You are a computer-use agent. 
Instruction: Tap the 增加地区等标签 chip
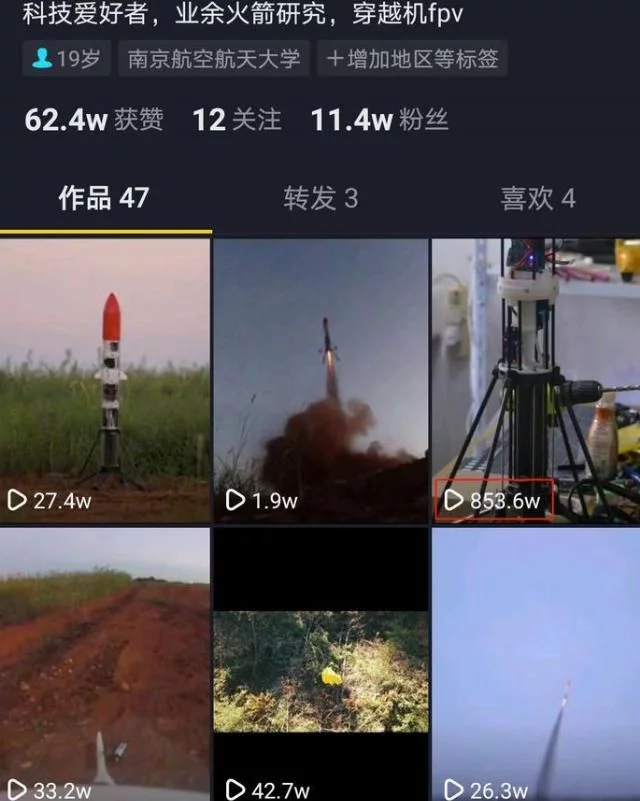point(412,59)
